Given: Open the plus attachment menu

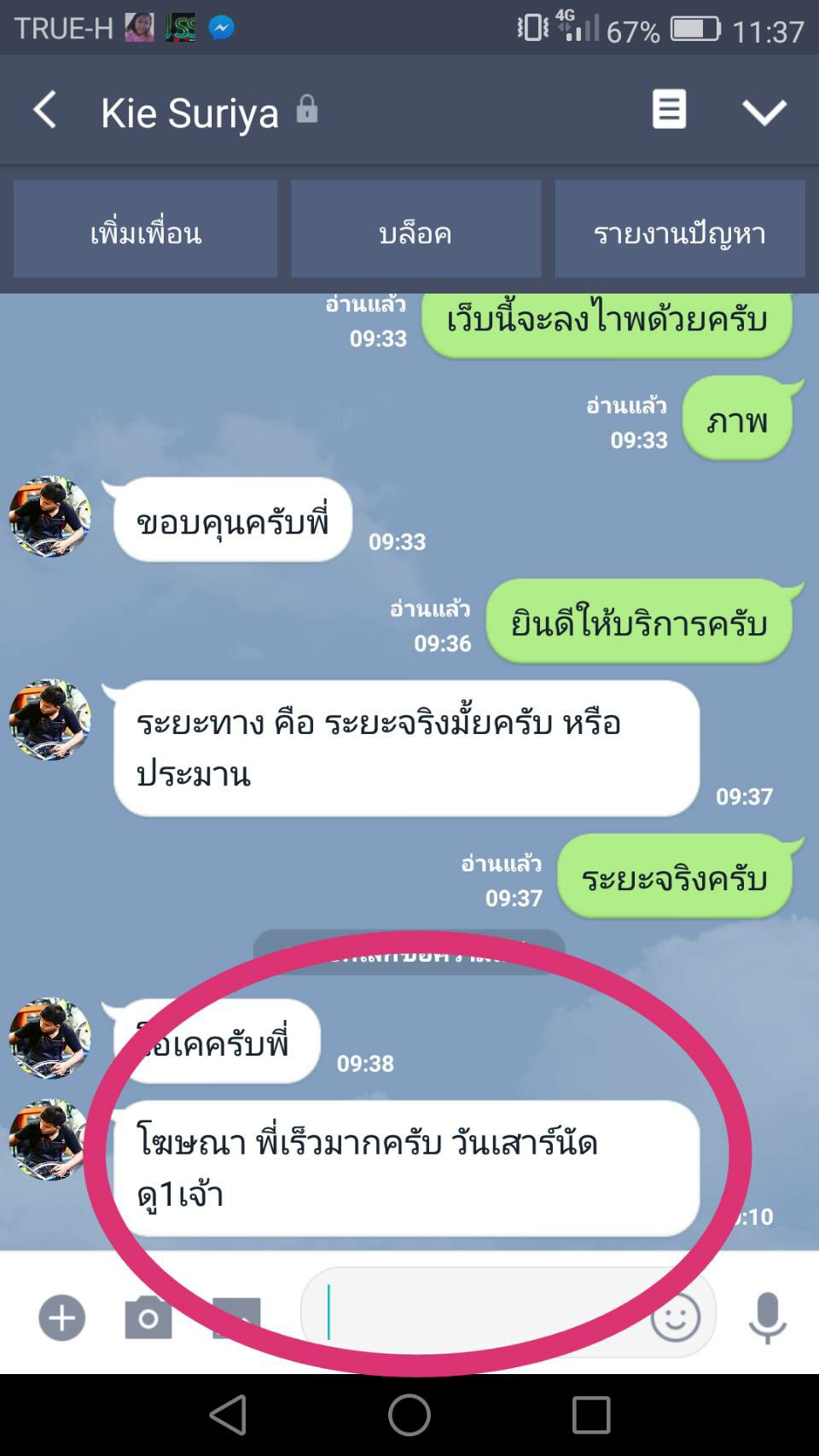Looking at the screenshot, I should pos(61,1318).
